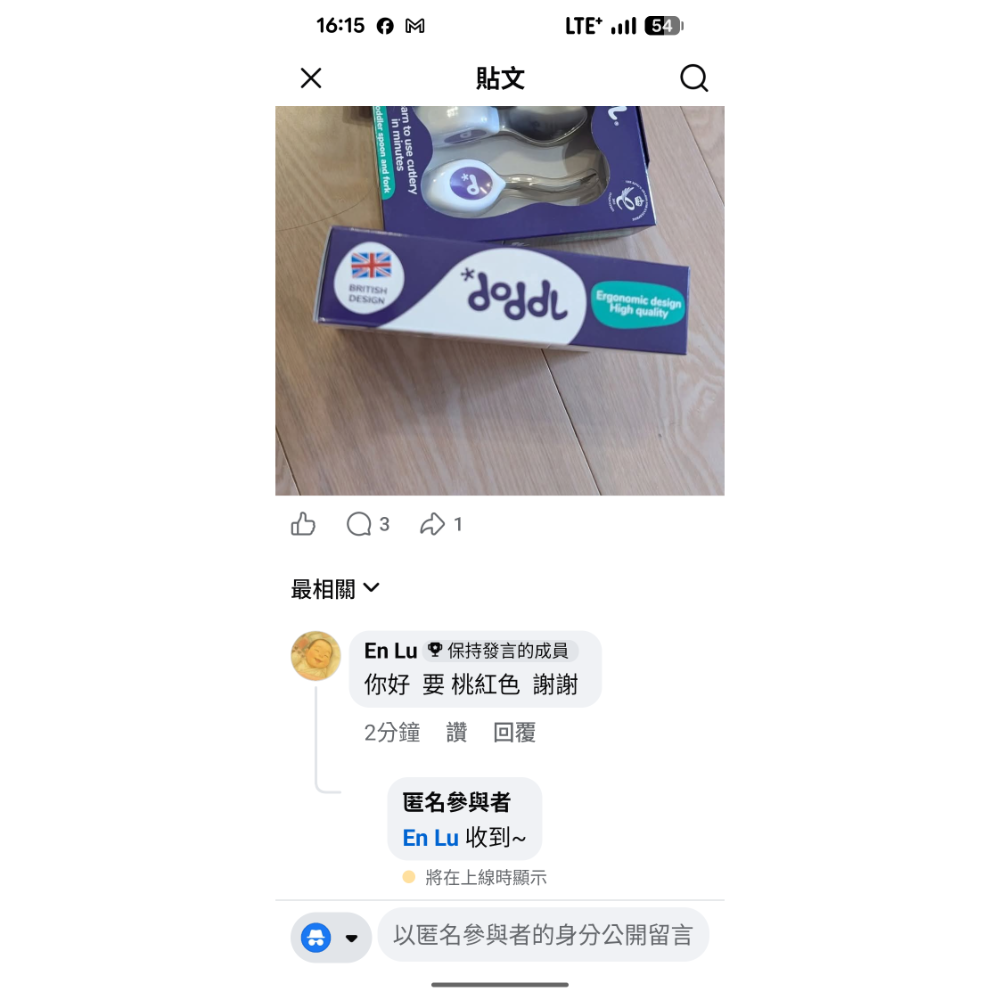Viewport: 1000px width, 1000px height.
Task: View the doddl cutlery photo full screen
Action: pos(500,300)
